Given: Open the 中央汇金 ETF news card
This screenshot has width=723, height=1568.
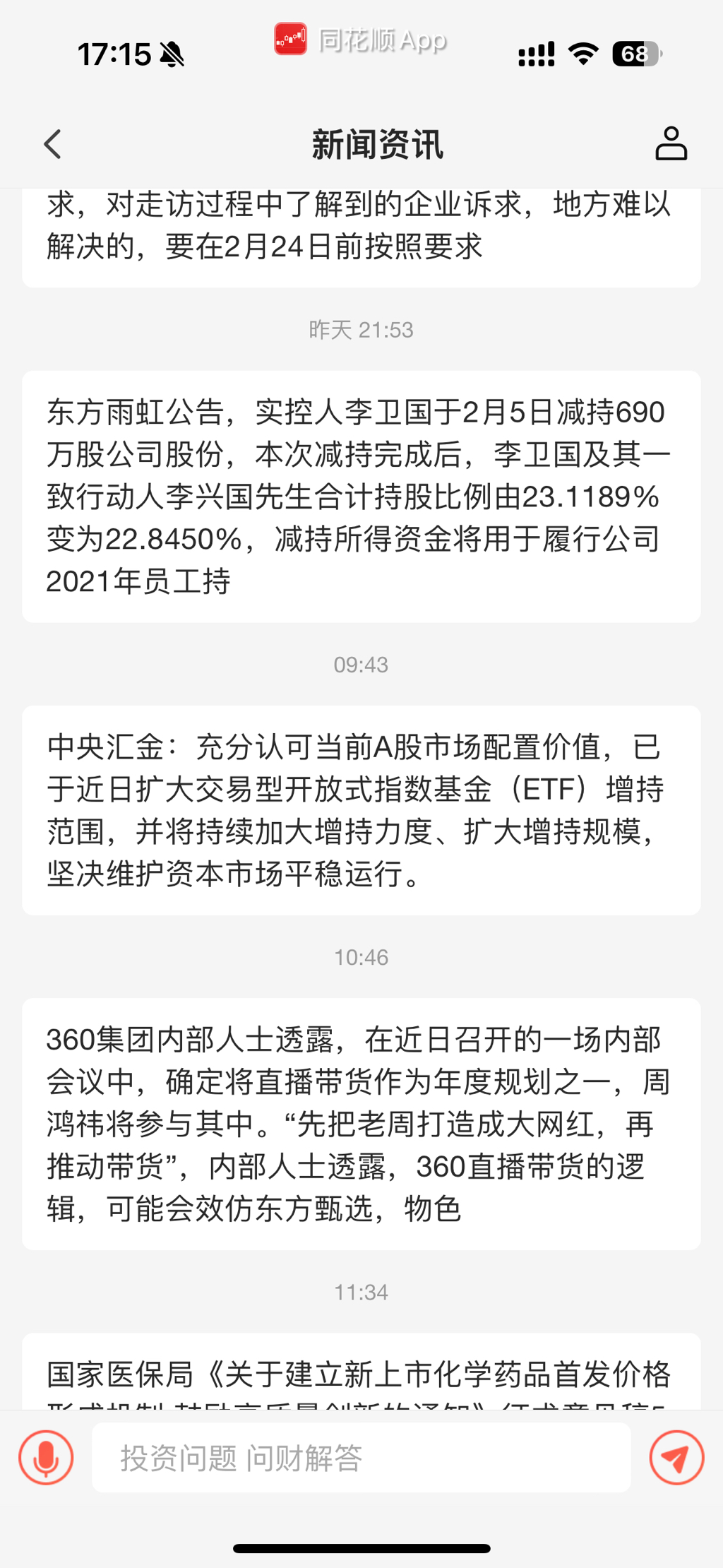Looking at the screenshot, I should pos(361,809).
